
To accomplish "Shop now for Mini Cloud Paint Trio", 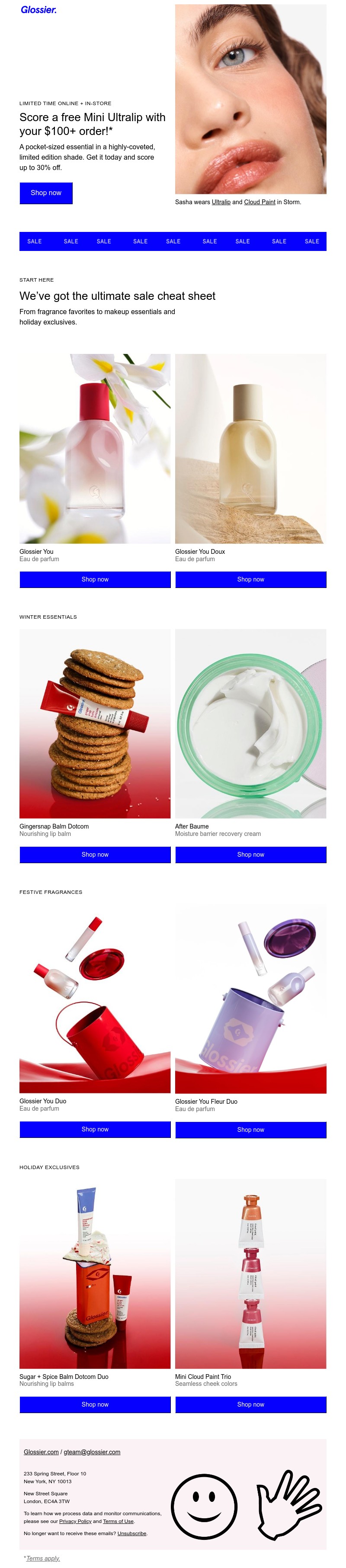I will pyautogui.click(x=250, y=1404).
